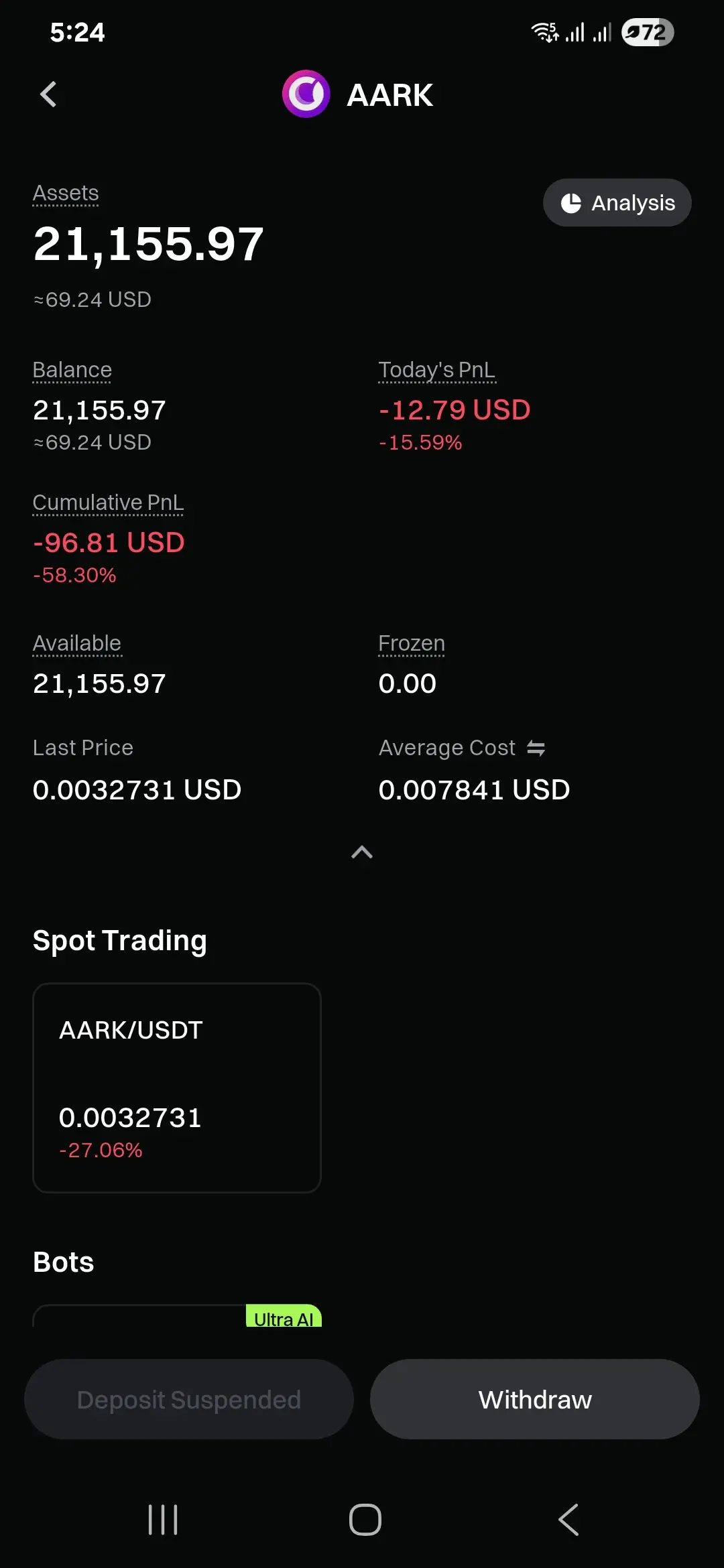Screen dimensions: 724x1568
Task: Show recent apps from the navigation bar
Action: coord(163,1520)
